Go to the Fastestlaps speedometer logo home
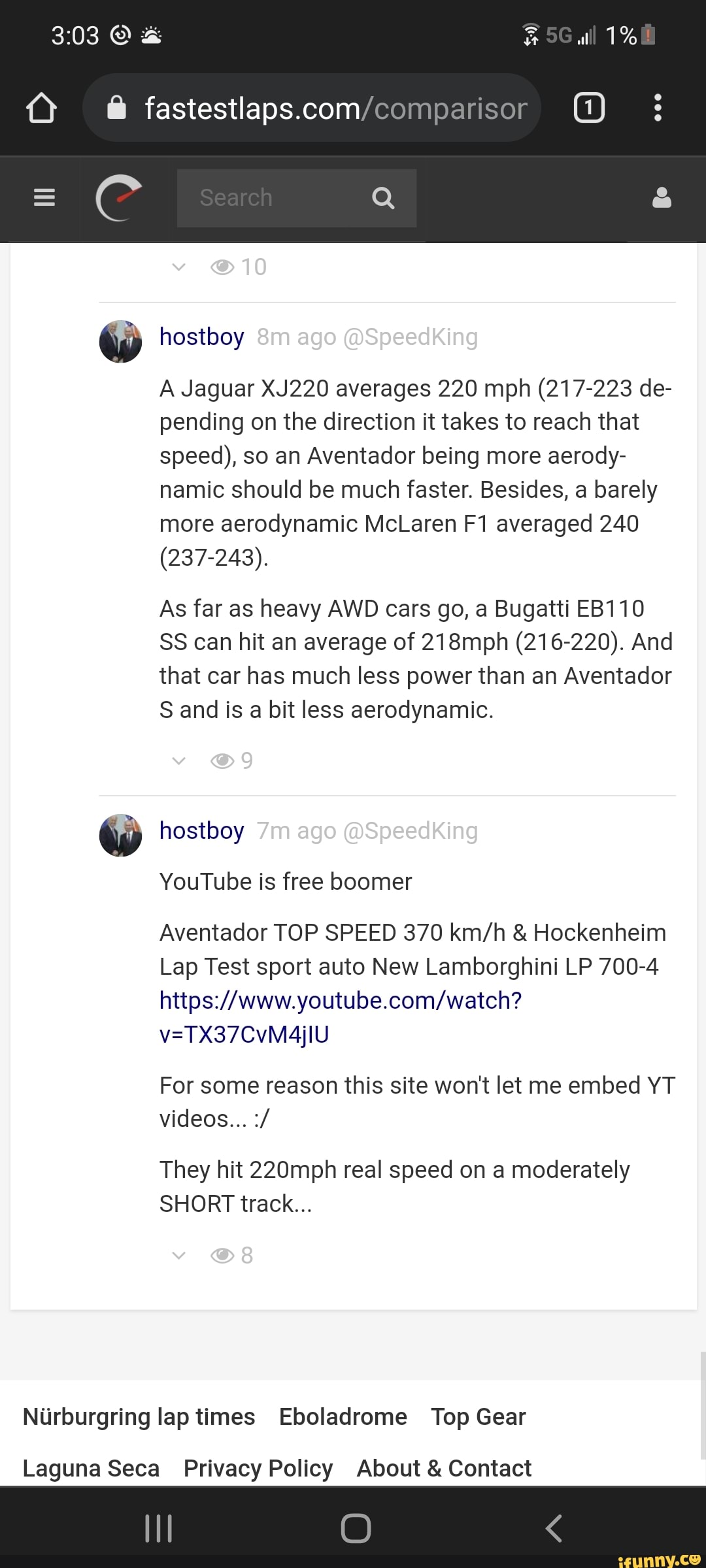Viewport: 706px width, 1568px height. [119, 197]
